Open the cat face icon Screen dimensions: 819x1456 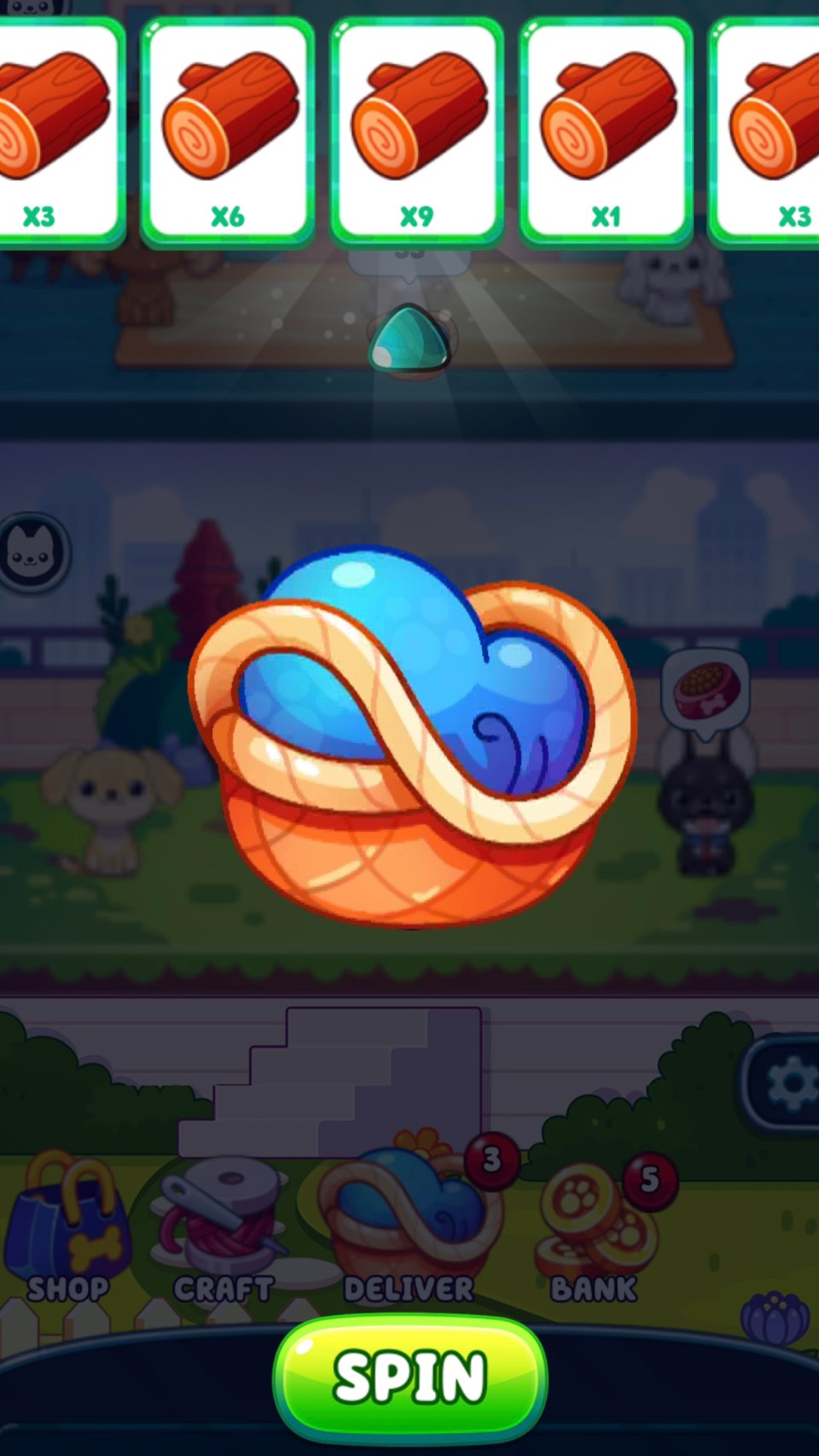(32, 553)
